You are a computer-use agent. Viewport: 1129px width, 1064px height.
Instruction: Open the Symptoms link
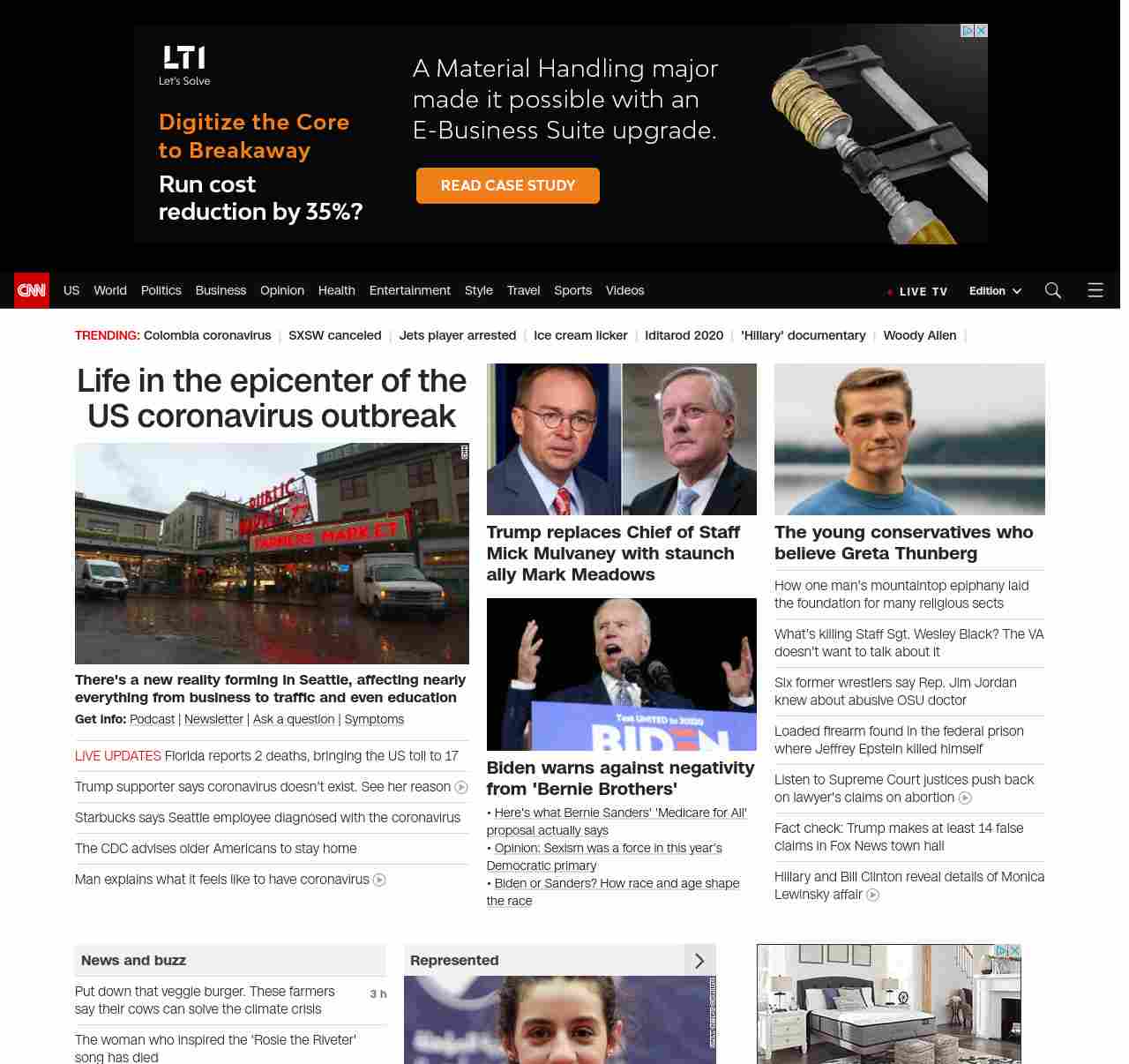point(374,719)
